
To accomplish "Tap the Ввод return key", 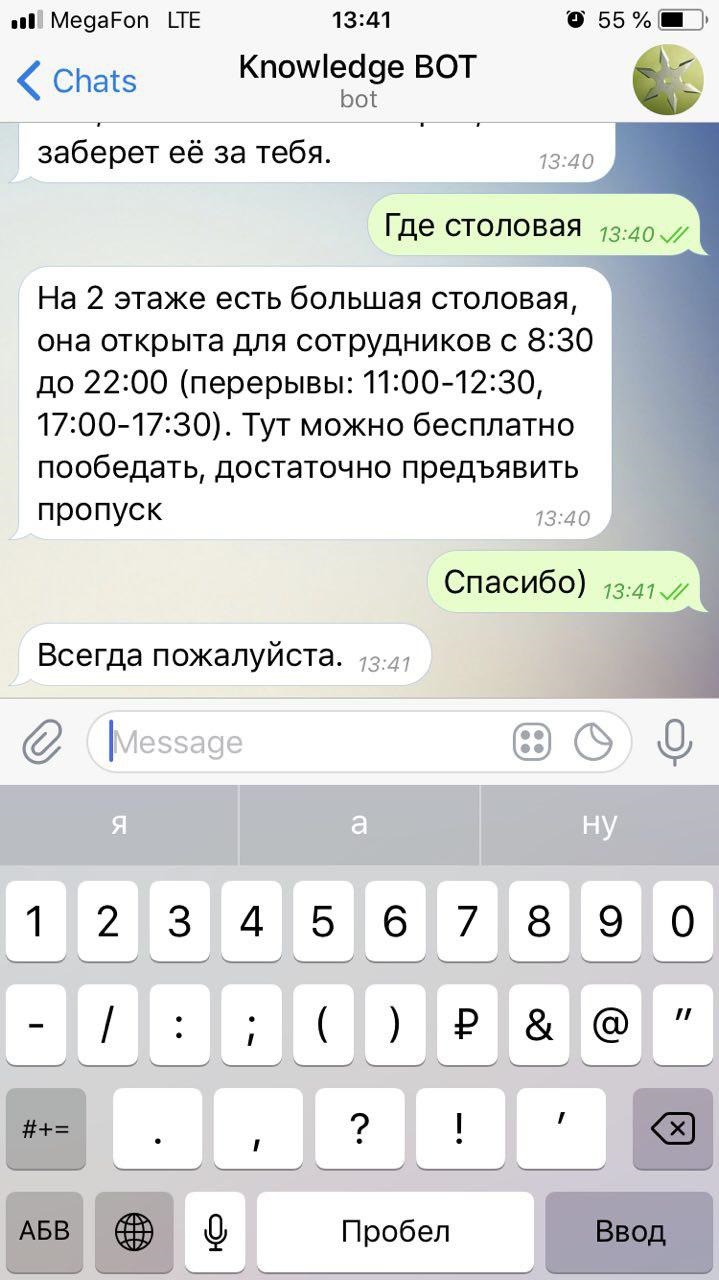I will coord(630,1231).
